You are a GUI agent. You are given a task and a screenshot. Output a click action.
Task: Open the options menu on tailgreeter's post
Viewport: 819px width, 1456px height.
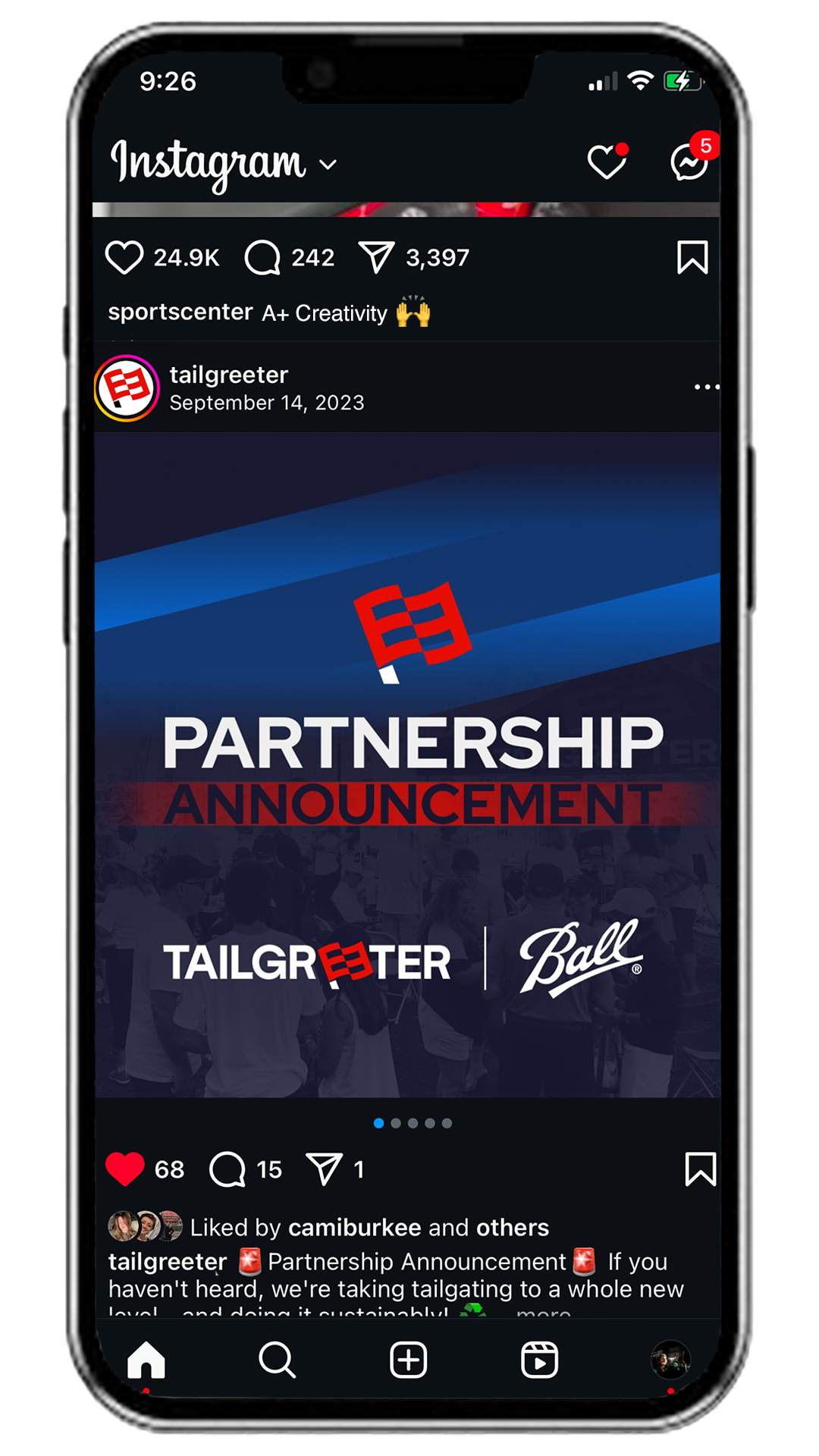[707, 387]
